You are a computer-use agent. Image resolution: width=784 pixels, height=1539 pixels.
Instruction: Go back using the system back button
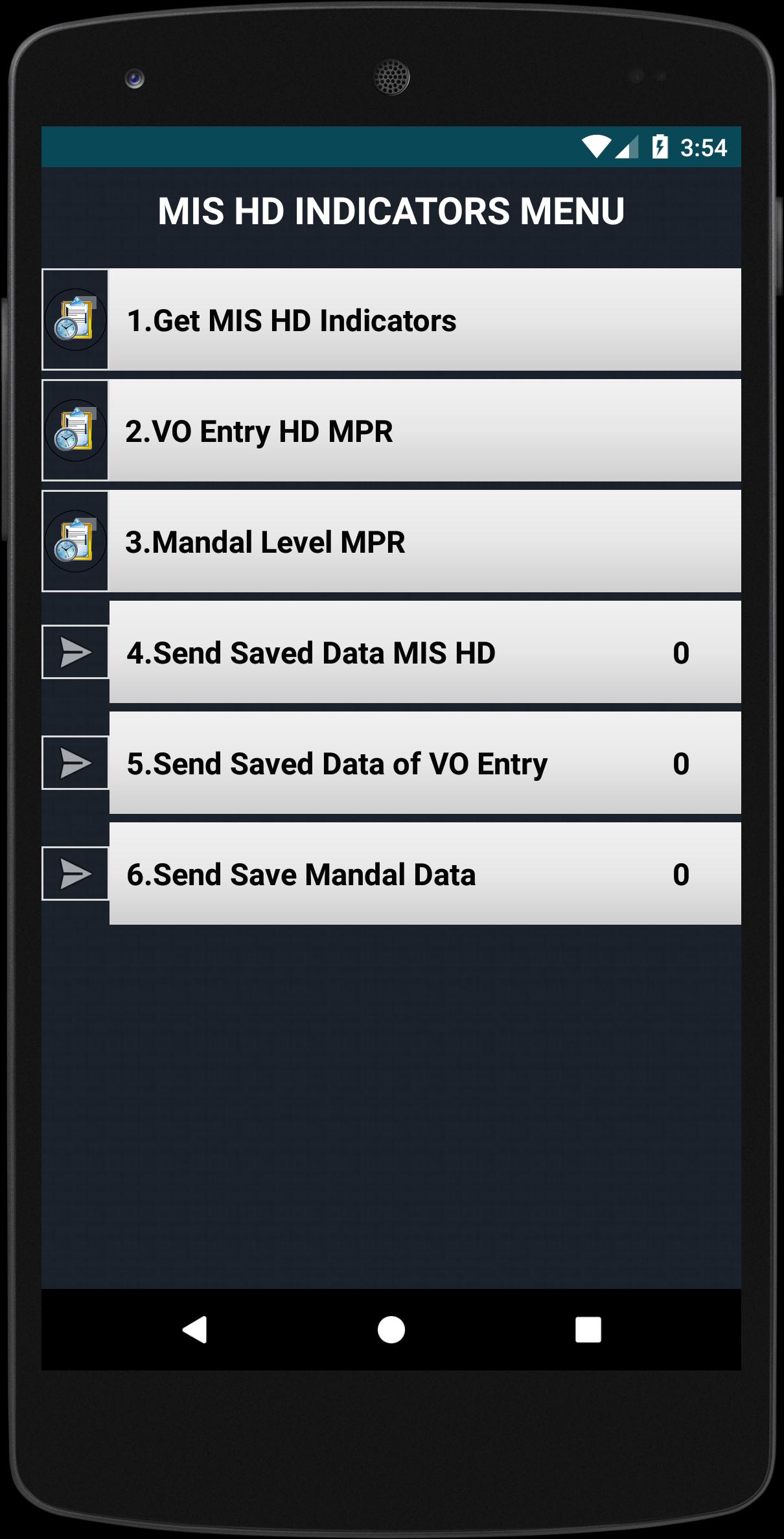coord(195,1330)
